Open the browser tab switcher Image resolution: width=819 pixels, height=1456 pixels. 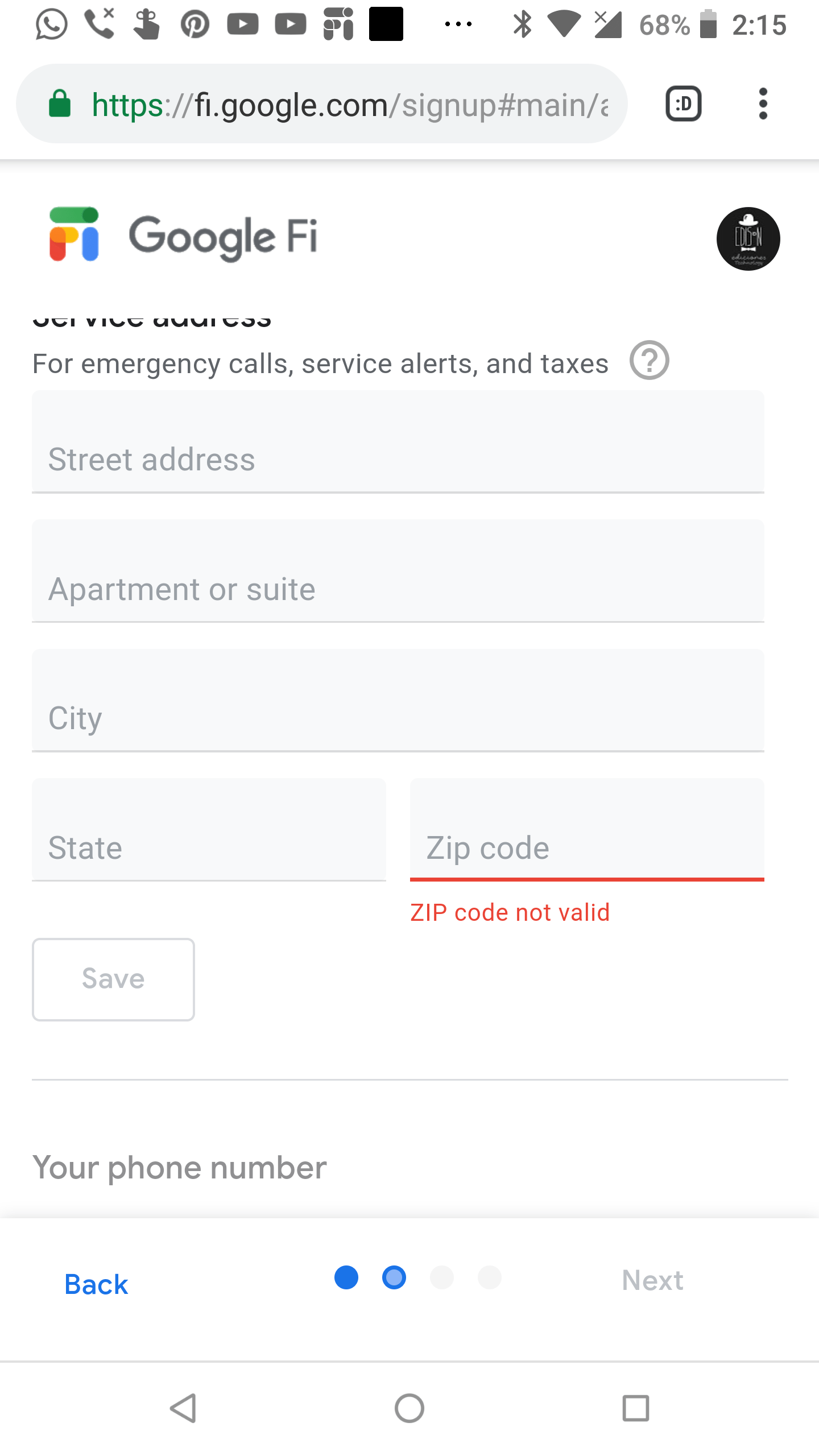coord(683,104)
